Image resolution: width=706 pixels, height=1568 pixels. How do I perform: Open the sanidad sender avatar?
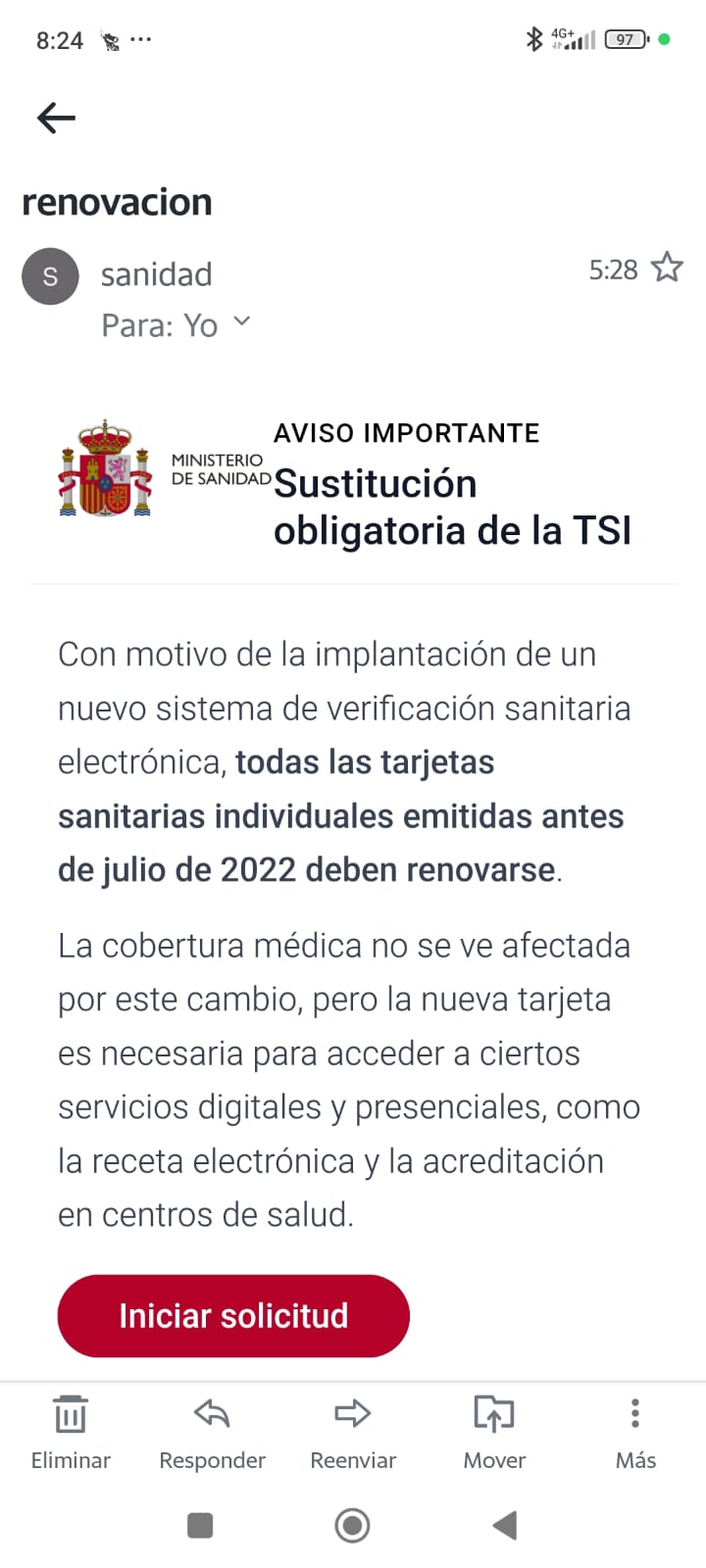click(x=50, y=276)
